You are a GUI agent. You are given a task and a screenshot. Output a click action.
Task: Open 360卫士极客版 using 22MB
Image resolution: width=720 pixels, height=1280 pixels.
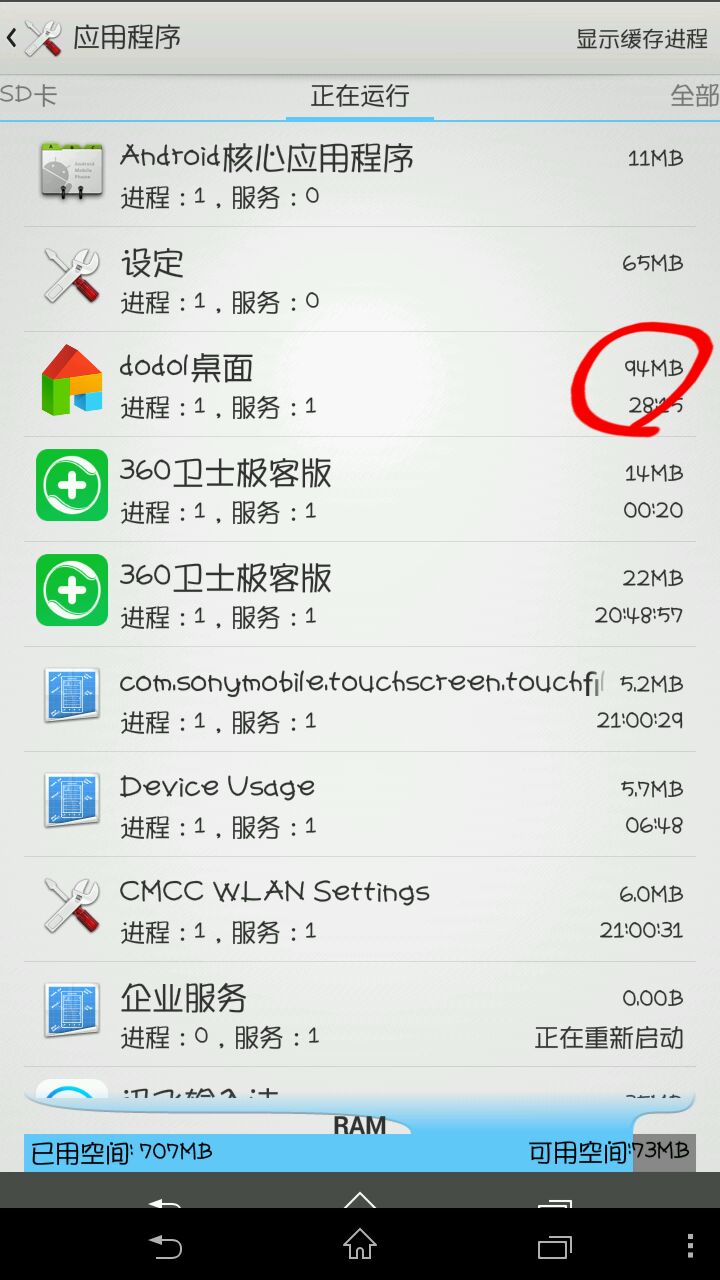click(x=360, y=594)
